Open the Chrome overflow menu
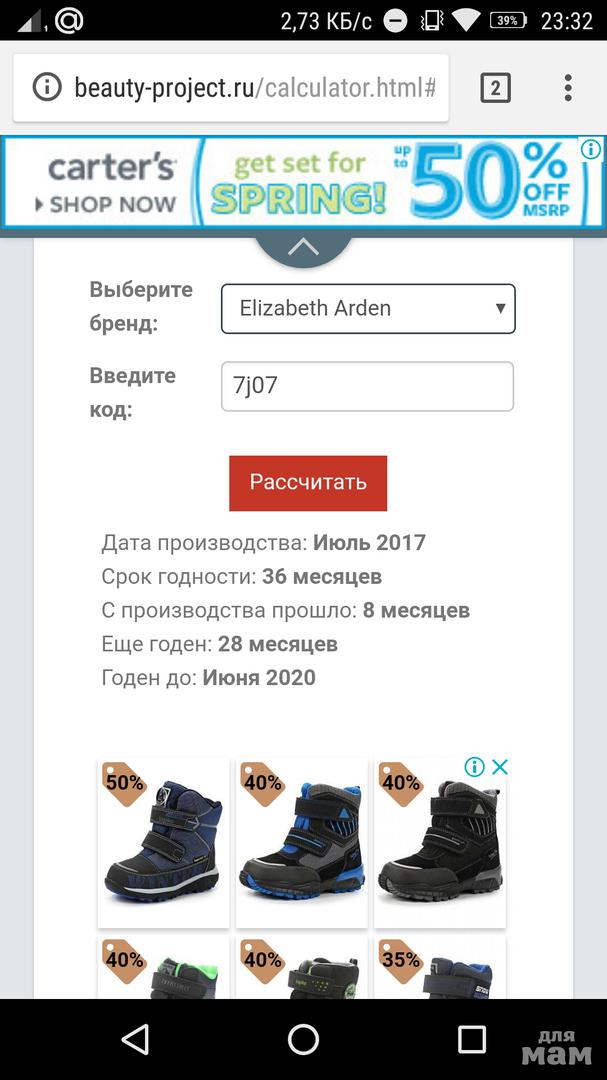This screenshot has height=1080, width=607. point(568,88)
